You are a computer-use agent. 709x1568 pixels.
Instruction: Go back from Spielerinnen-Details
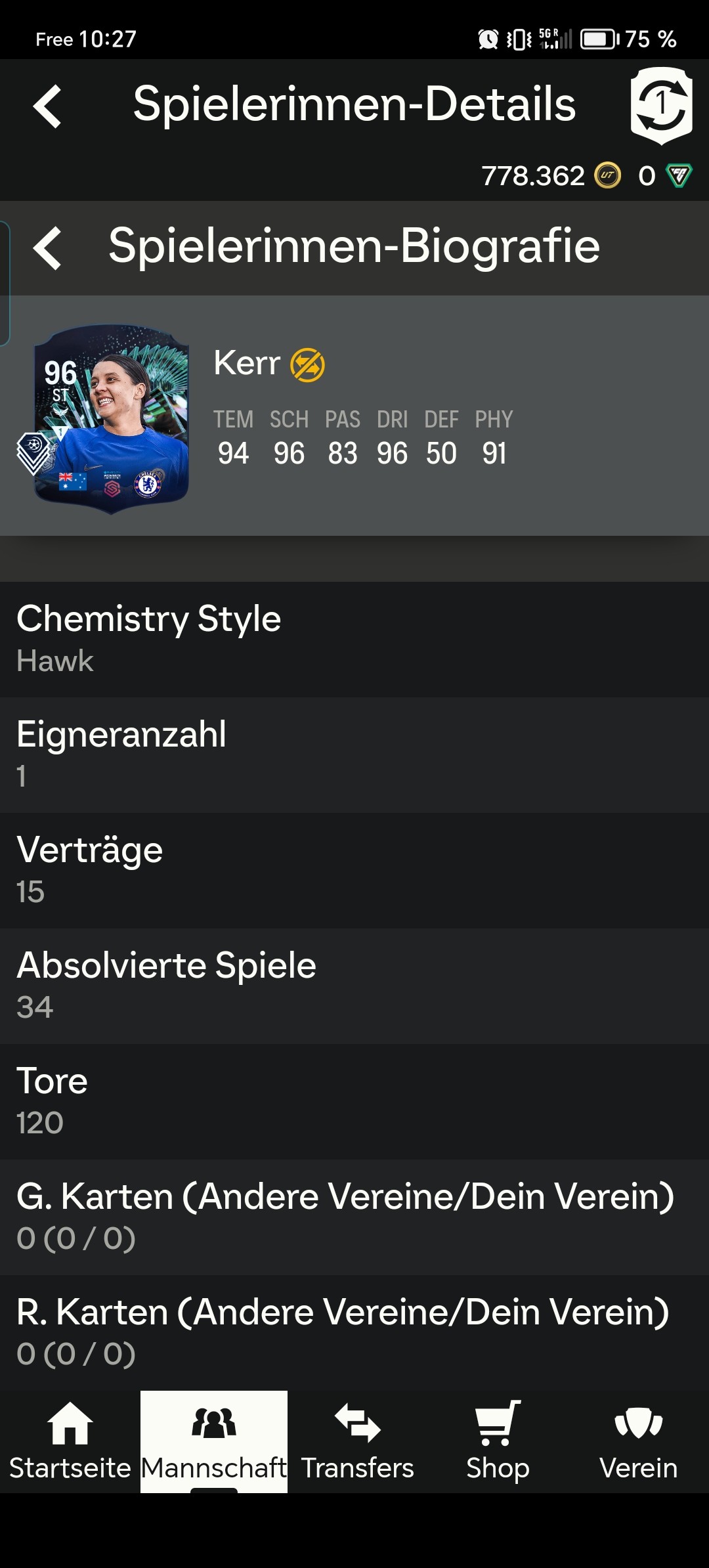(47, 106)
